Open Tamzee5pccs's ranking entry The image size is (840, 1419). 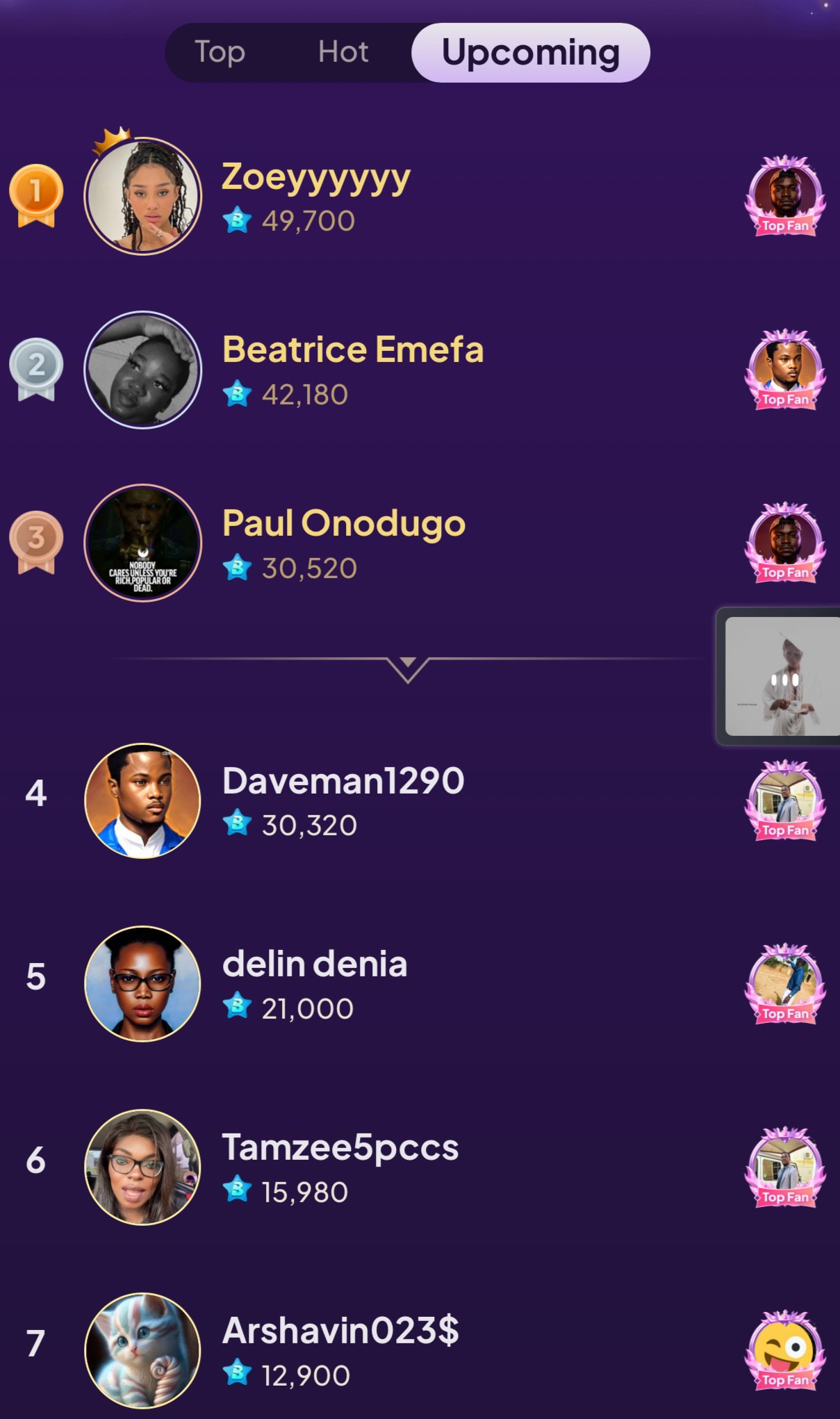340,1167
